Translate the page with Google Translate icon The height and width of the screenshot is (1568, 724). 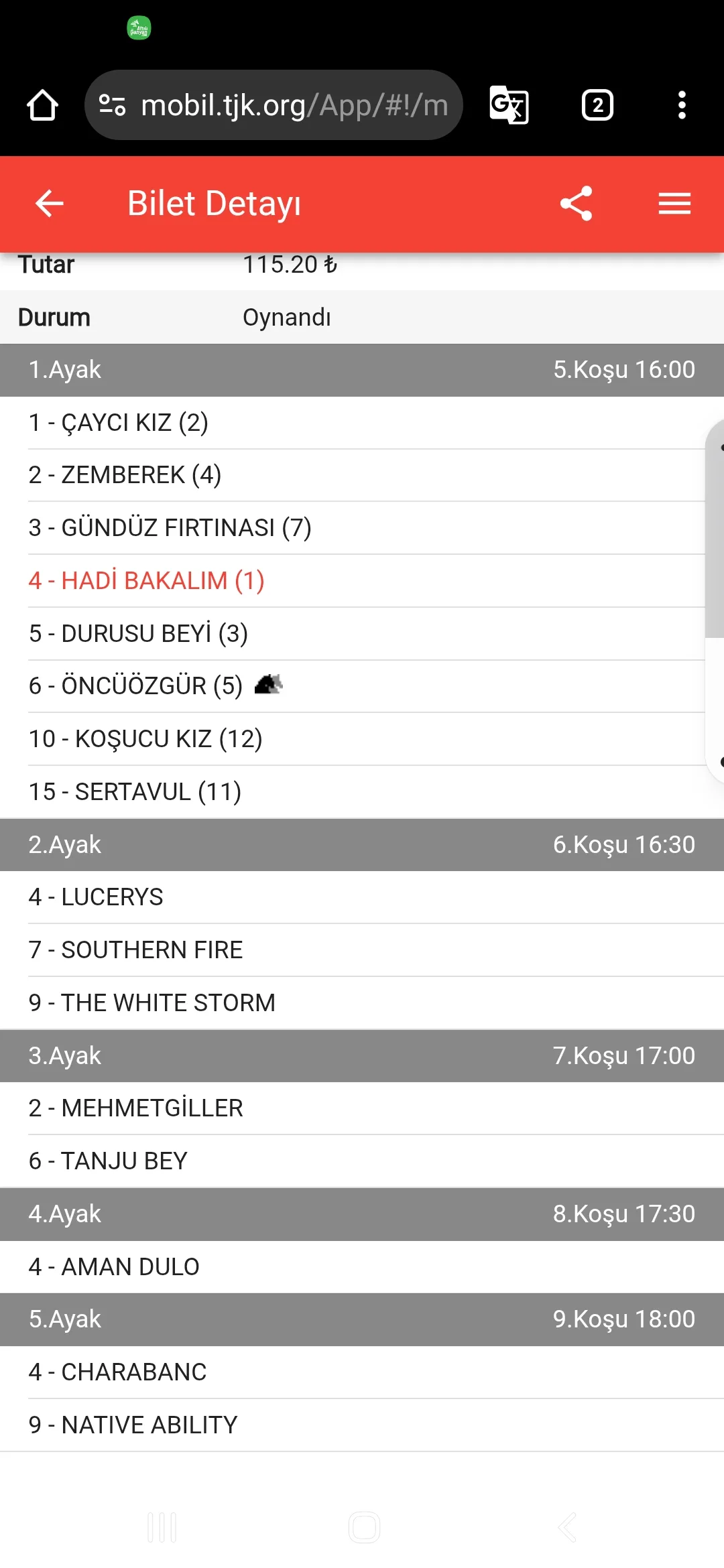509,105
